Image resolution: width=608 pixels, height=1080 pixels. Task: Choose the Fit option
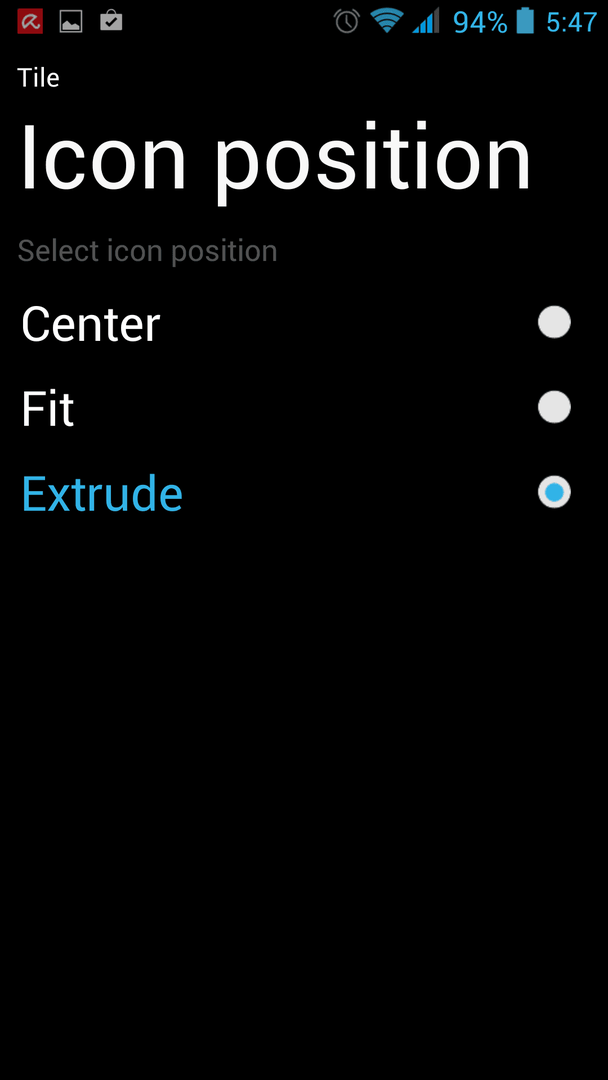(304, 408)
